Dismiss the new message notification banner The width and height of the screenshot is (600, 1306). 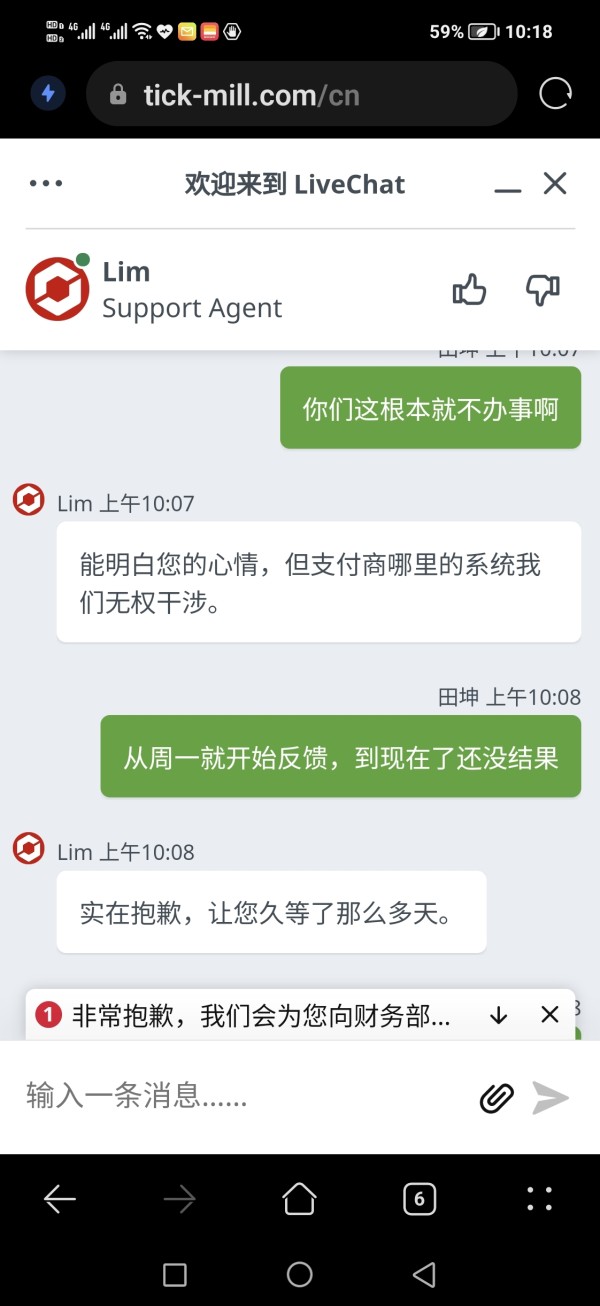[550, 1015]
